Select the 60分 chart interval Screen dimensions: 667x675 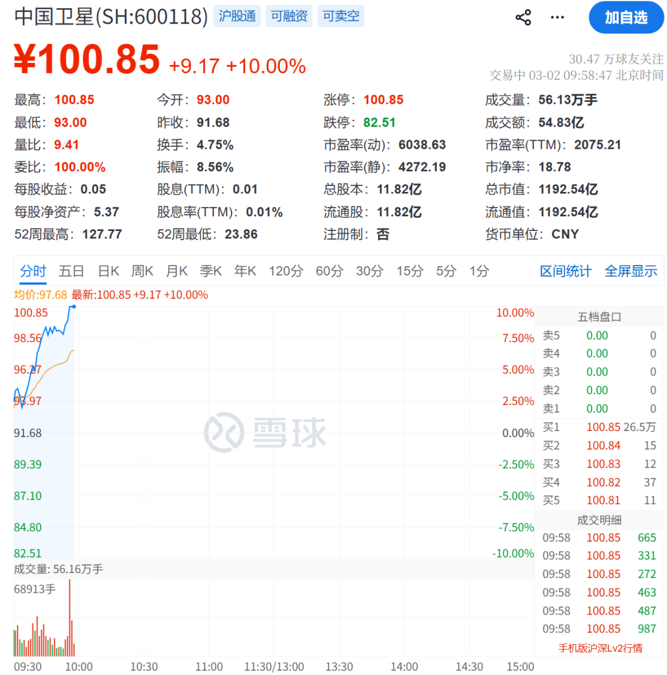coord(330,271)
